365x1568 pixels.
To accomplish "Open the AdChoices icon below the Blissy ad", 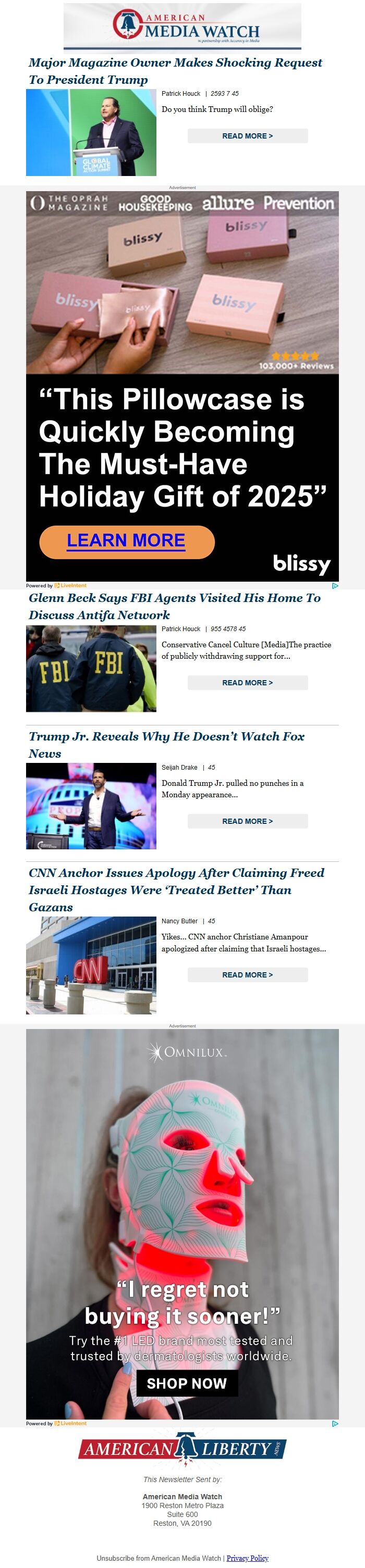I will point(335,585).
